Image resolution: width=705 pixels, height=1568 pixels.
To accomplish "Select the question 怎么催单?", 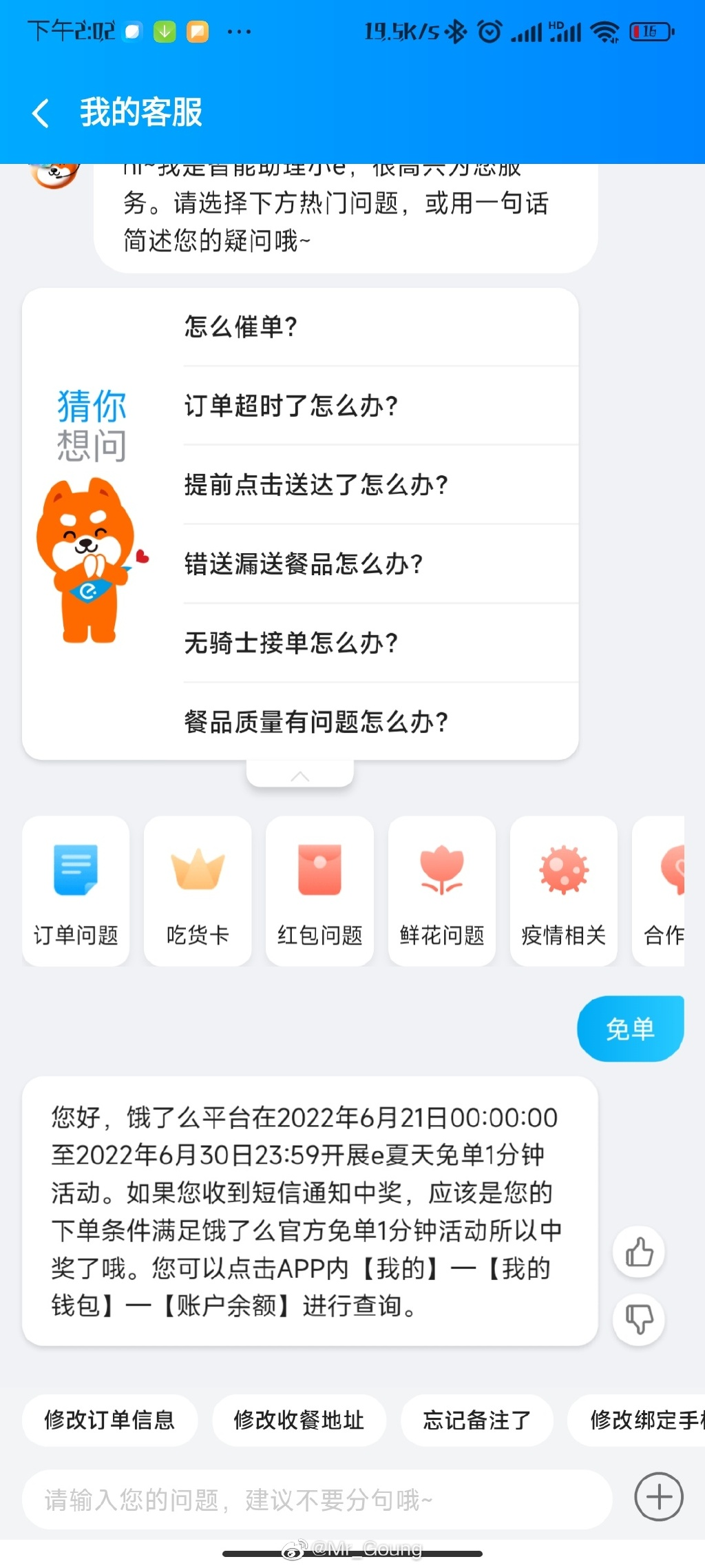I will 241,327.
